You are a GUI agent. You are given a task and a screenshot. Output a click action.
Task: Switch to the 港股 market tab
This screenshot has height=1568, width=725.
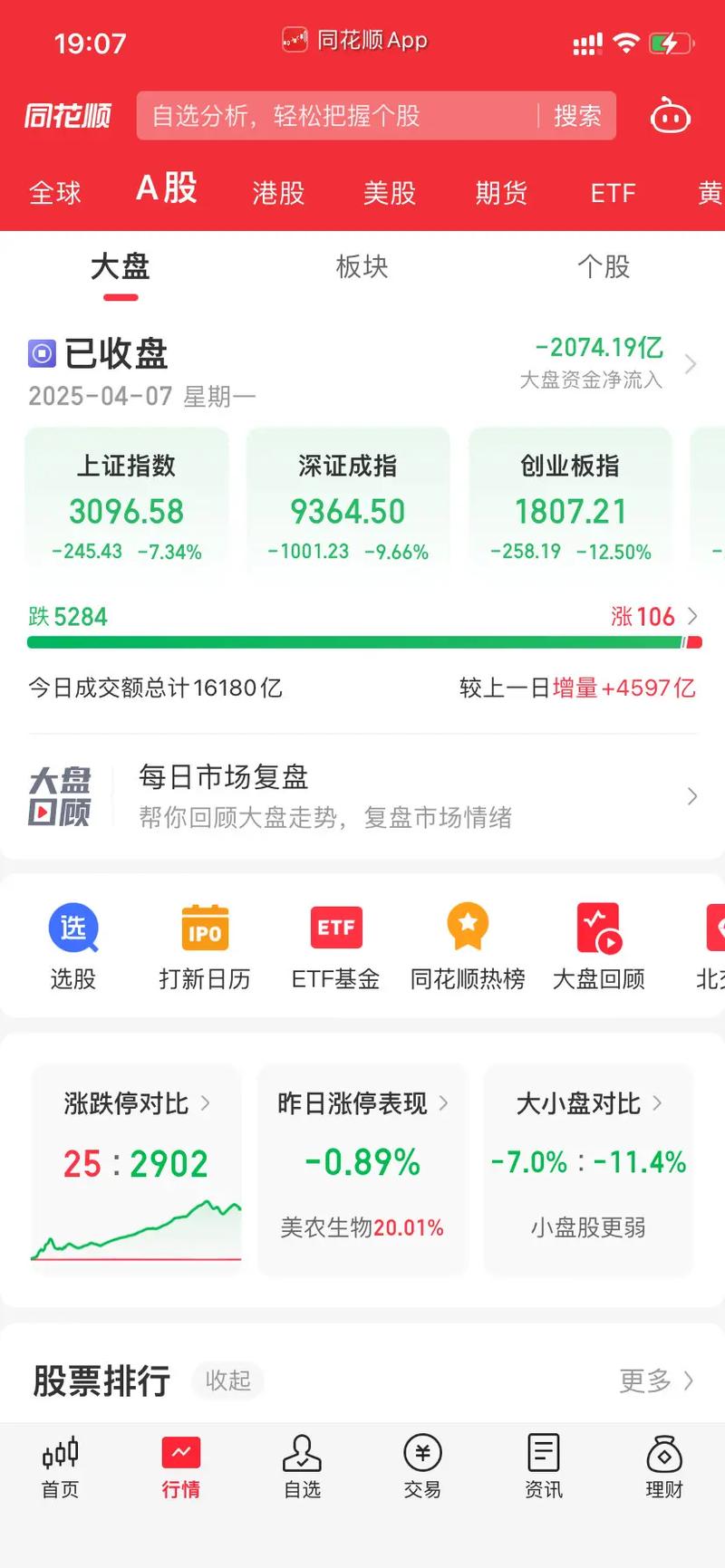pos(277,193)
